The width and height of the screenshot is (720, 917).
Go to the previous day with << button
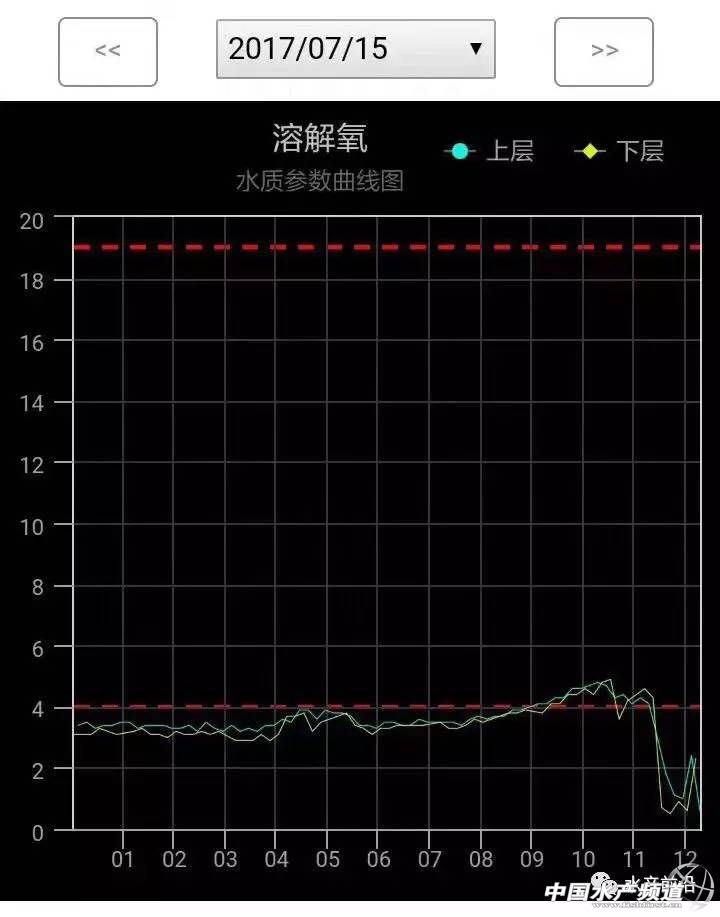(x=108, y=51)
